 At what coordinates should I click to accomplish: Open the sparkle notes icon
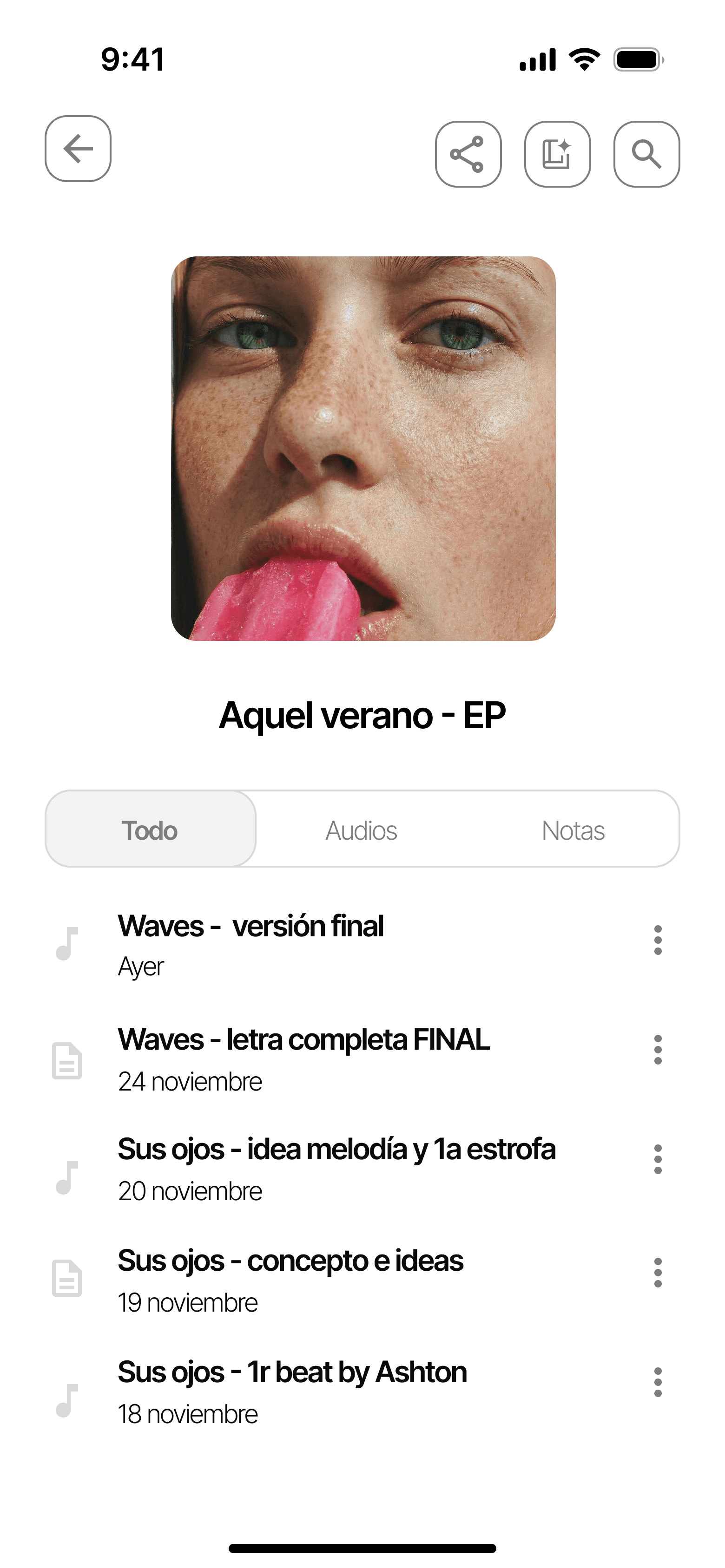click(557, 154)
